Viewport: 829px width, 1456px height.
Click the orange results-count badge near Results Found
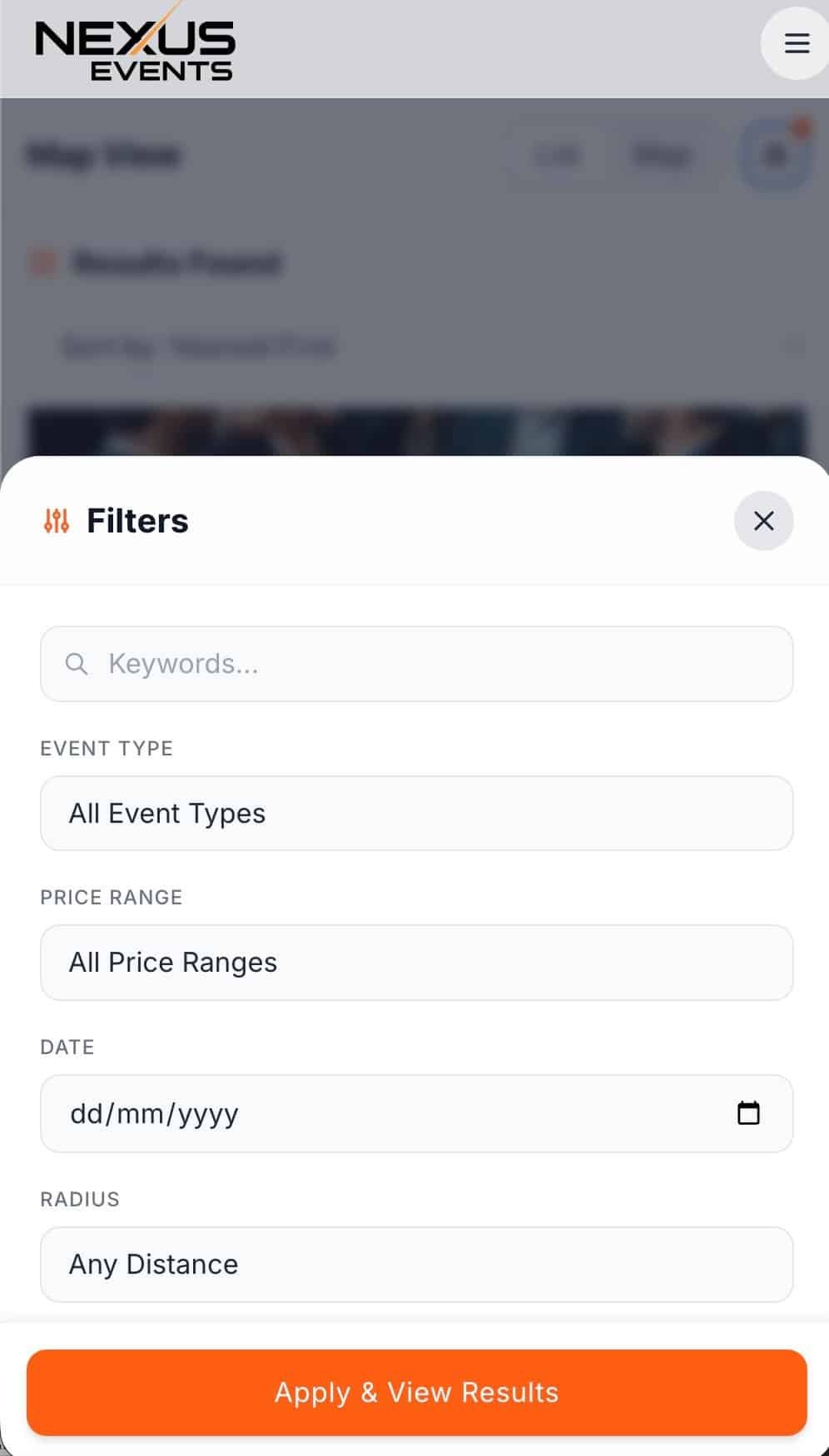(x=40, y=263)
